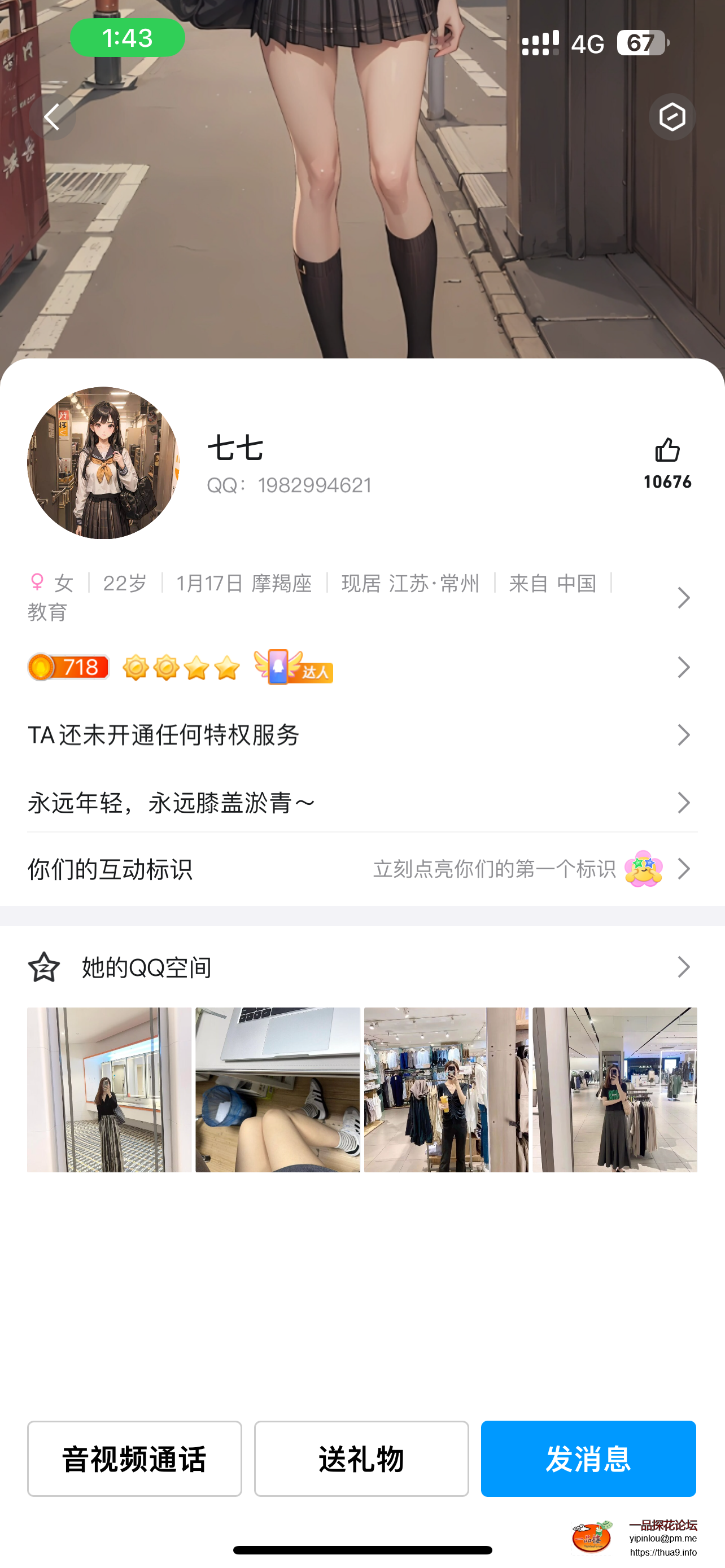View the mall selfie in green top
Viewport: 725px width, 1568px height.
click(x=614, y=1089)
